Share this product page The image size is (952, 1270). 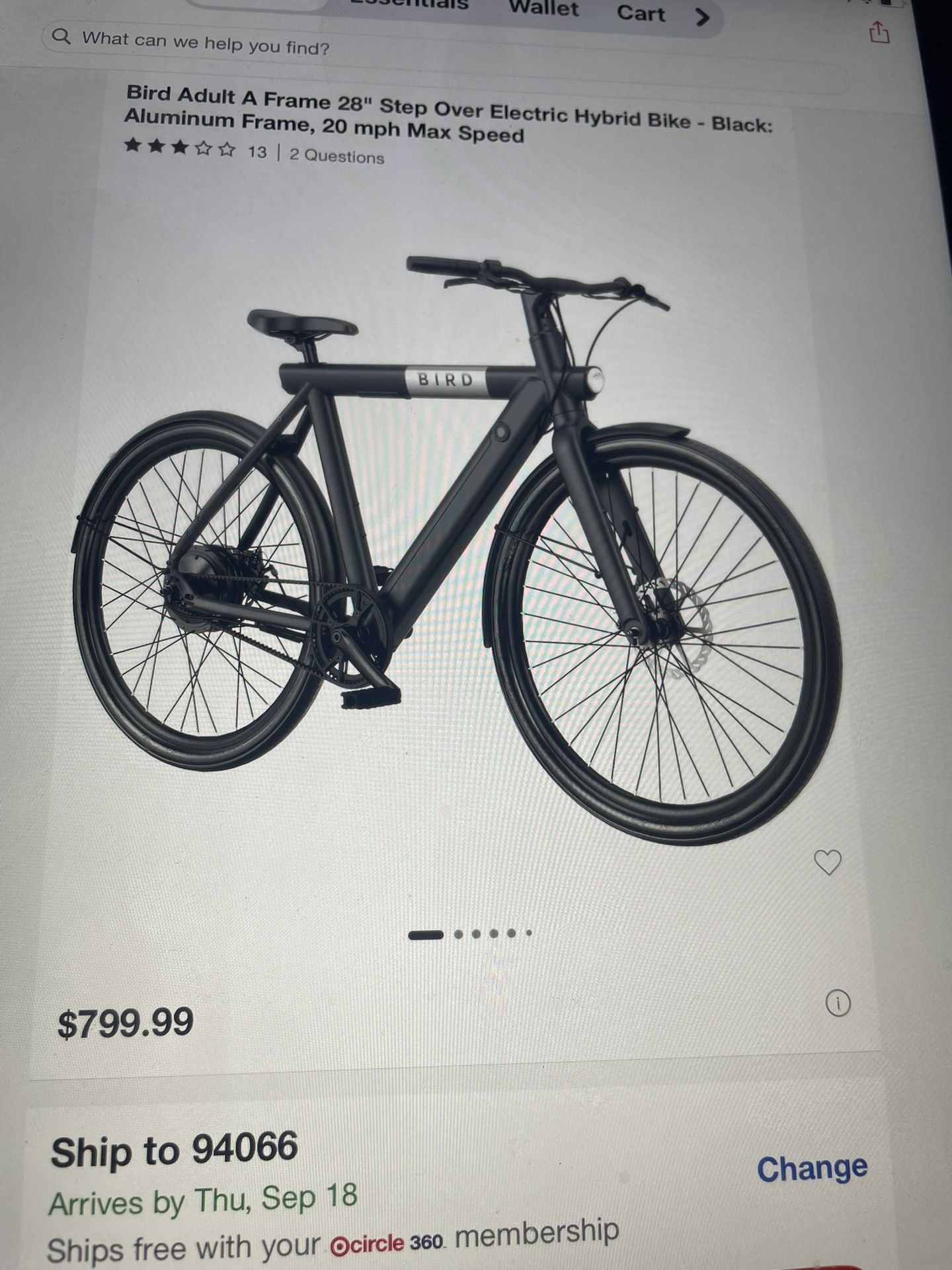click(879, 32)
